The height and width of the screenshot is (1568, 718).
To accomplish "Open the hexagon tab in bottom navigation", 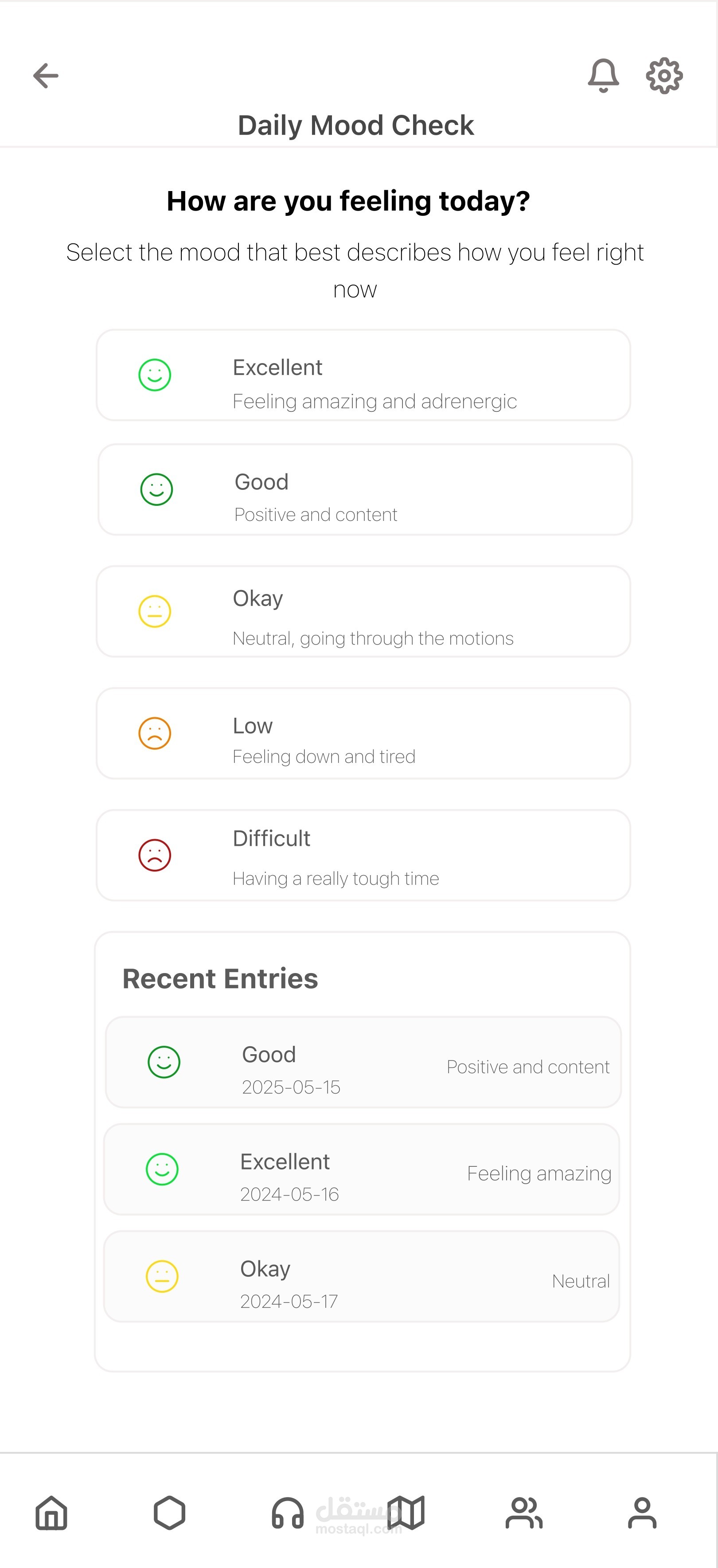I will tap(170, 1513).
